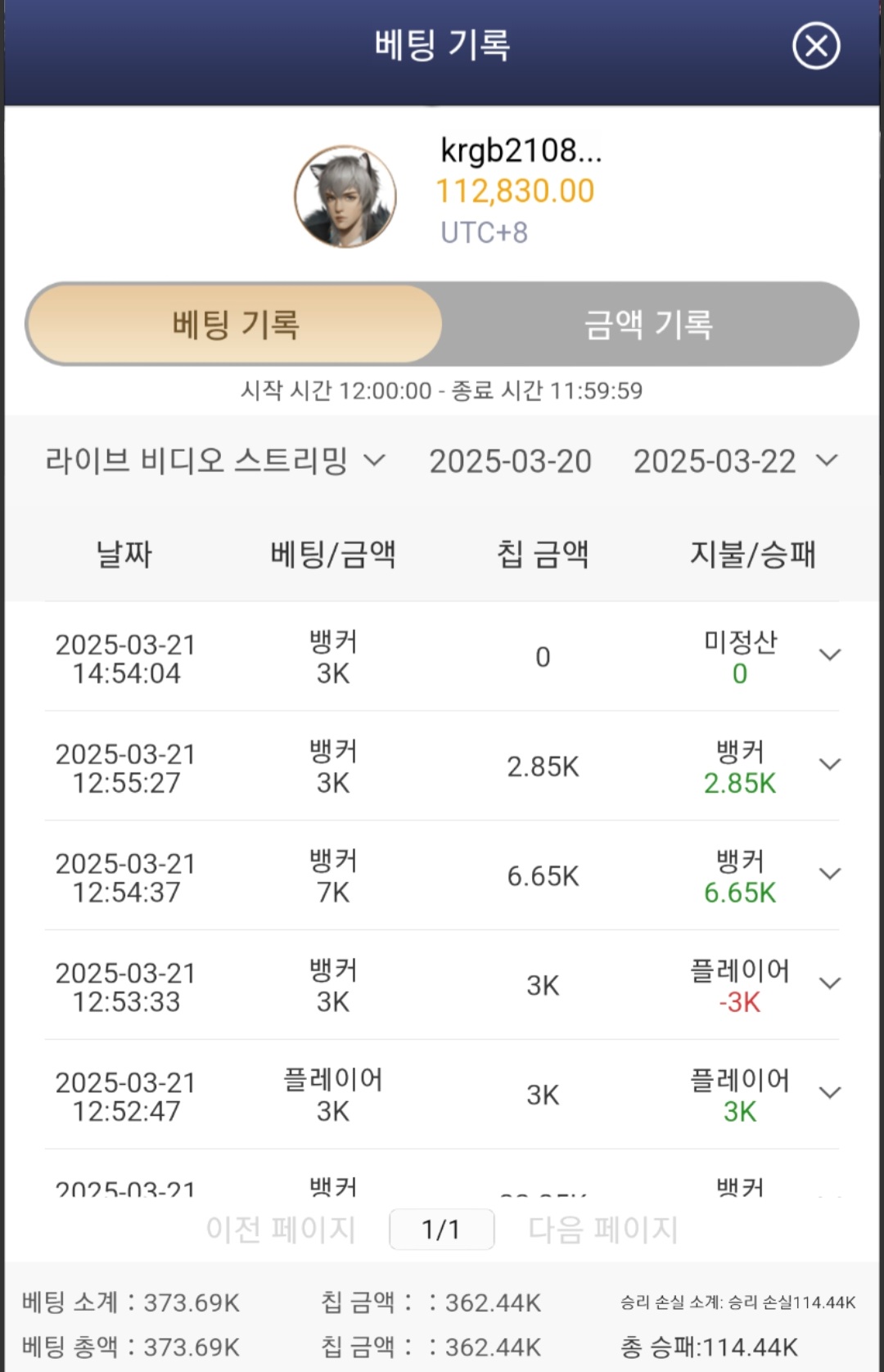Screen dimensions: 884x1372
Task: Switch to the 금액 기록 tab
Action: pos(648,325)
